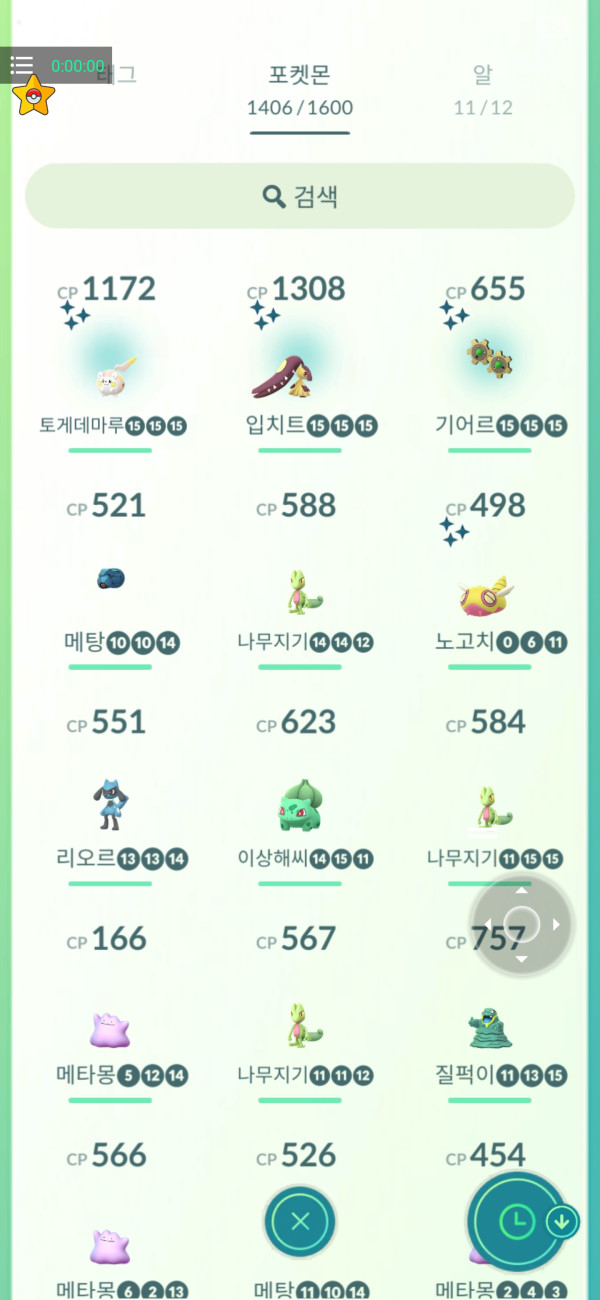Close the Pokémon list with X button

tap(300, 1220)
